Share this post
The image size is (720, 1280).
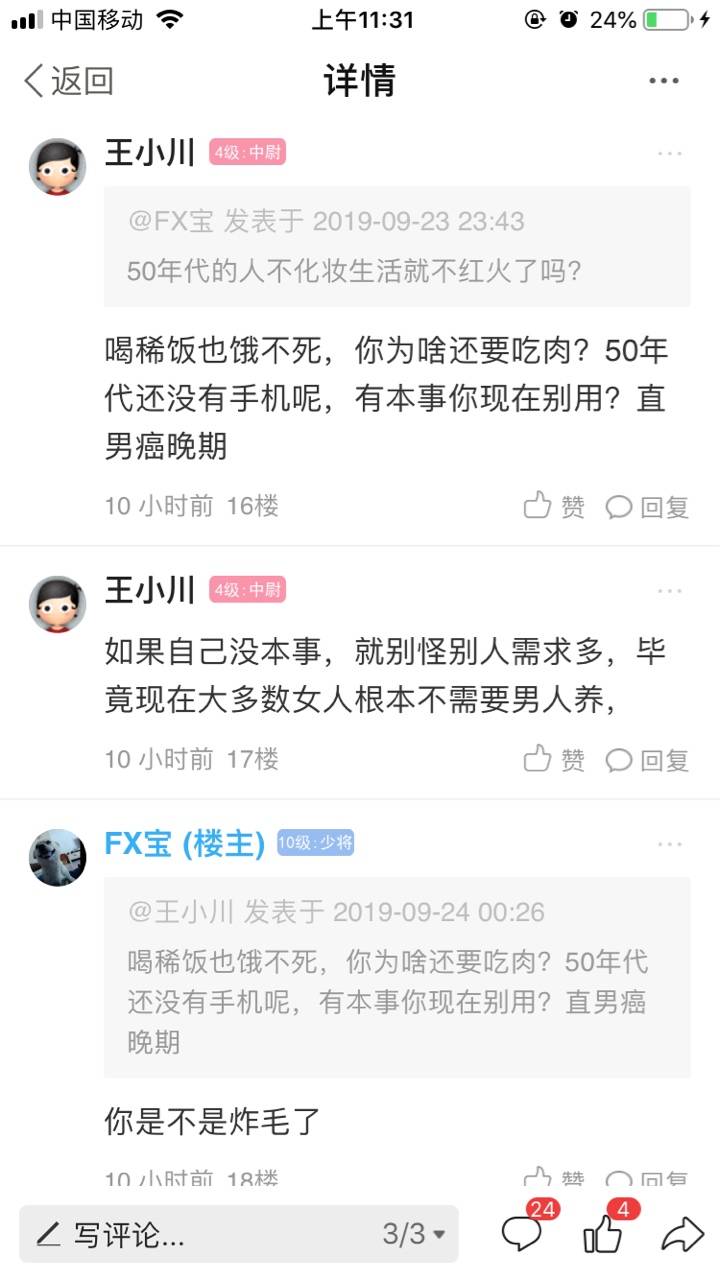tap(682, 1234)
